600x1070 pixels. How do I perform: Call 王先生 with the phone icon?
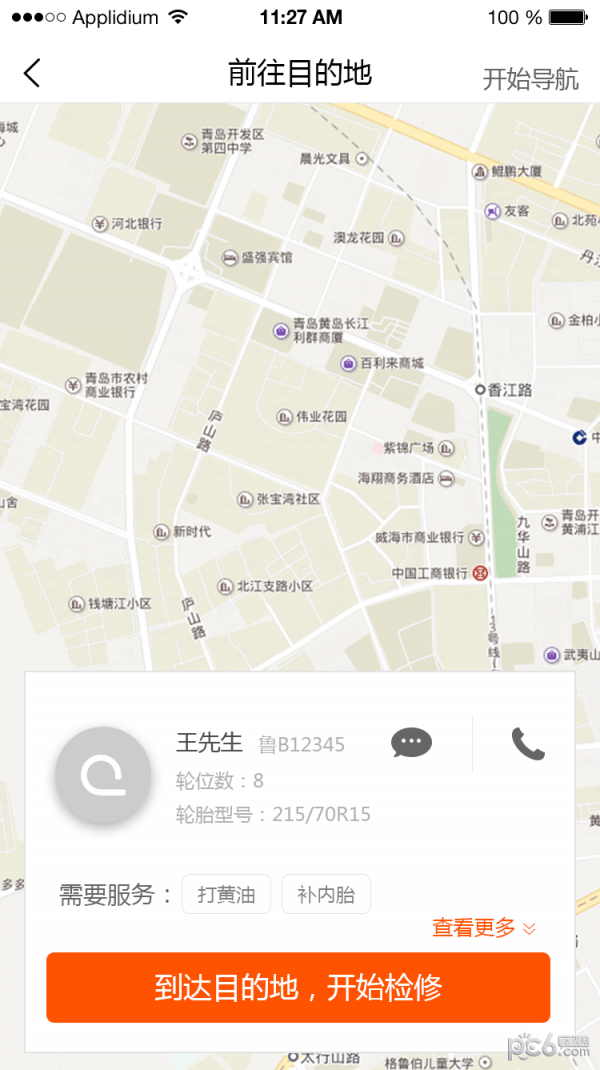[x=527, y=743]
